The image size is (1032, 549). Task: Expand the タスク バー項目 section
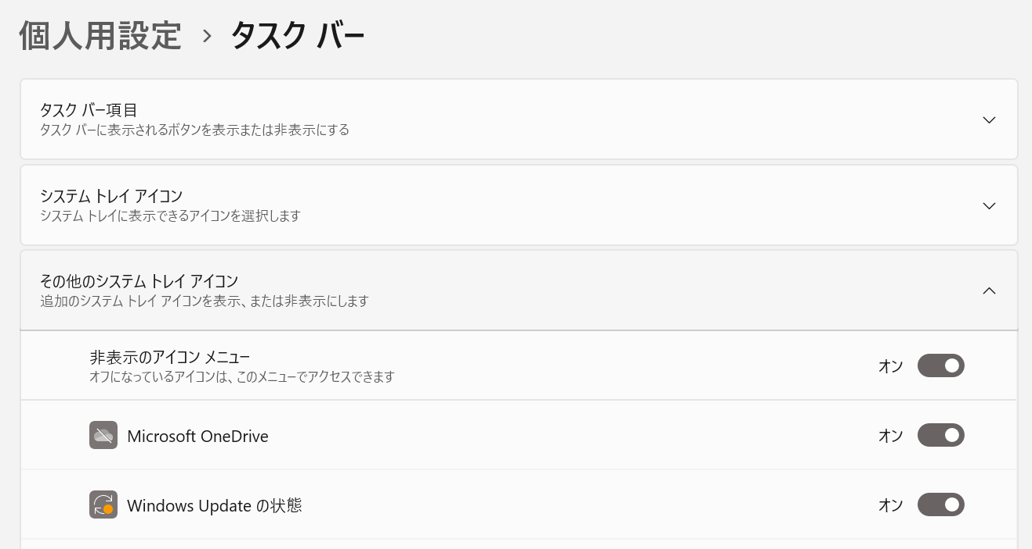[x=988, y=120]
